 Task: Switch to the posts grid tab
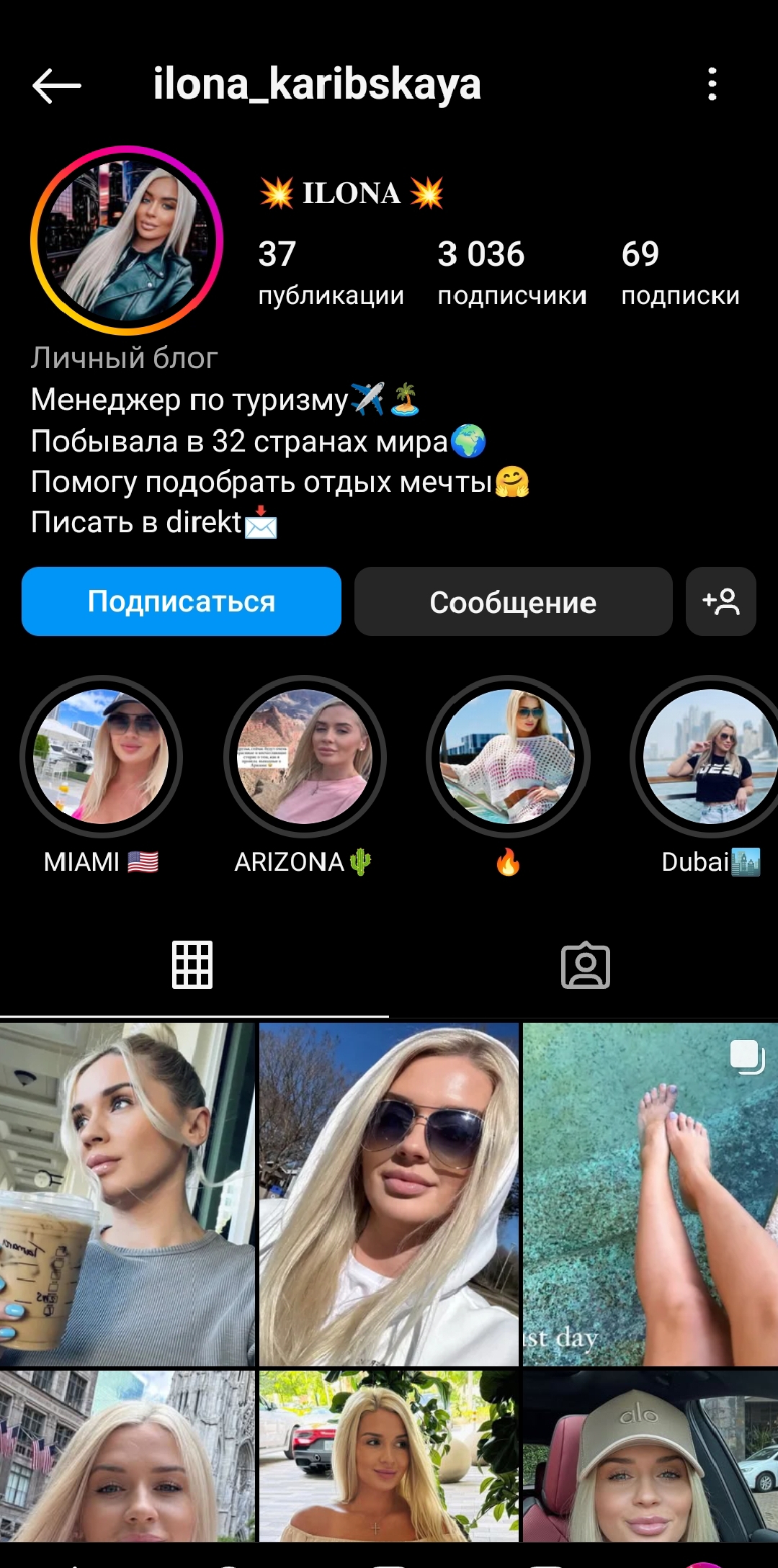(x=192, y=965)
